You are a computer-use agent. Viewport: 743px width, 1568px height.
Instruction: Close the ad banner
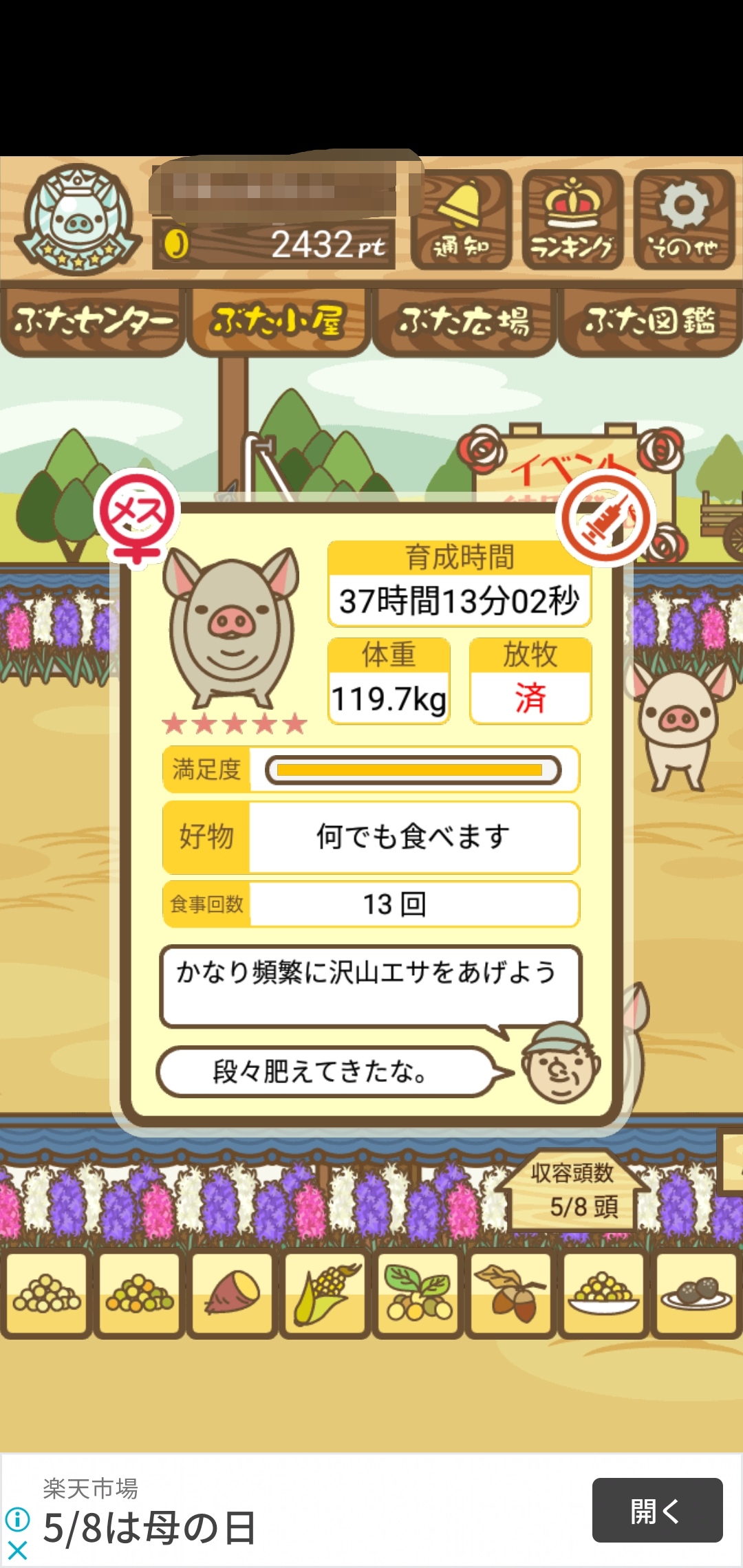pyautogui.click(x=17, y=1549)
